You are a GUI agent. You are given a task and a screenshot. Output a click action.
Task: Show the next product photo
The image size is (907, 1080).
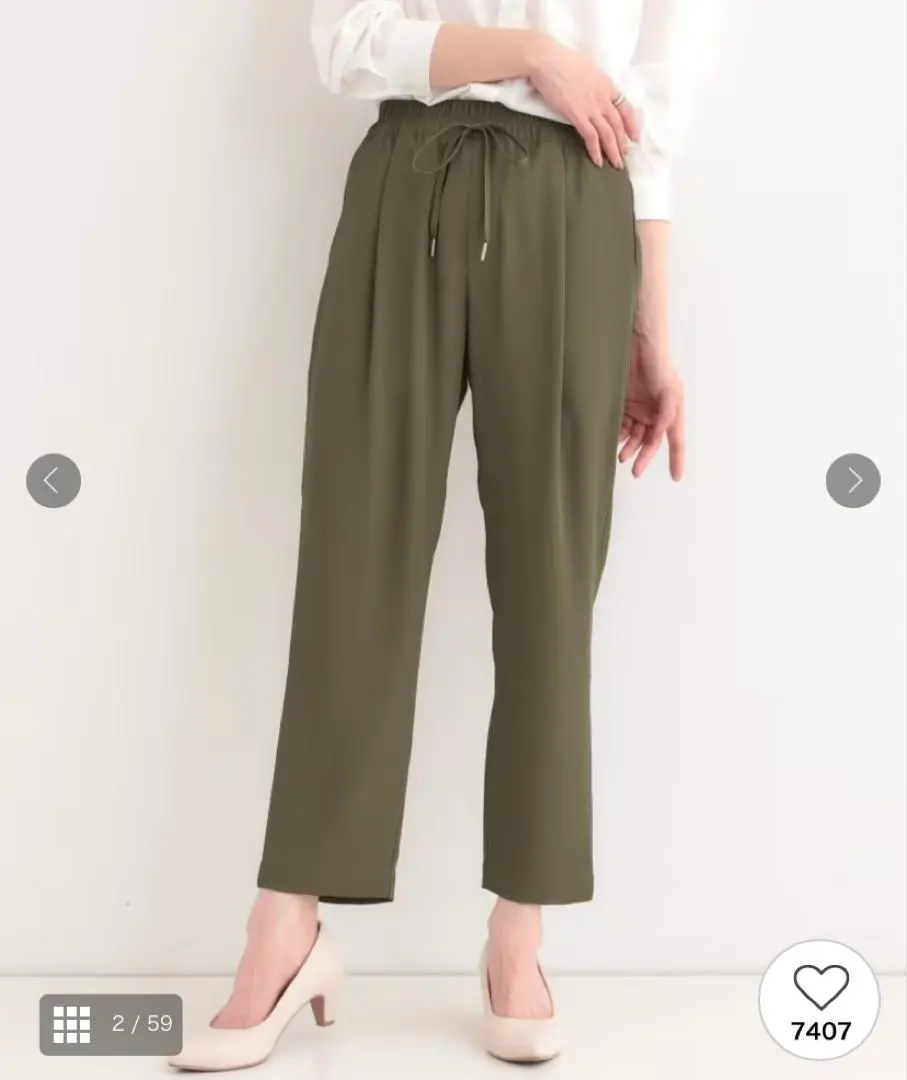click(852, 481)
